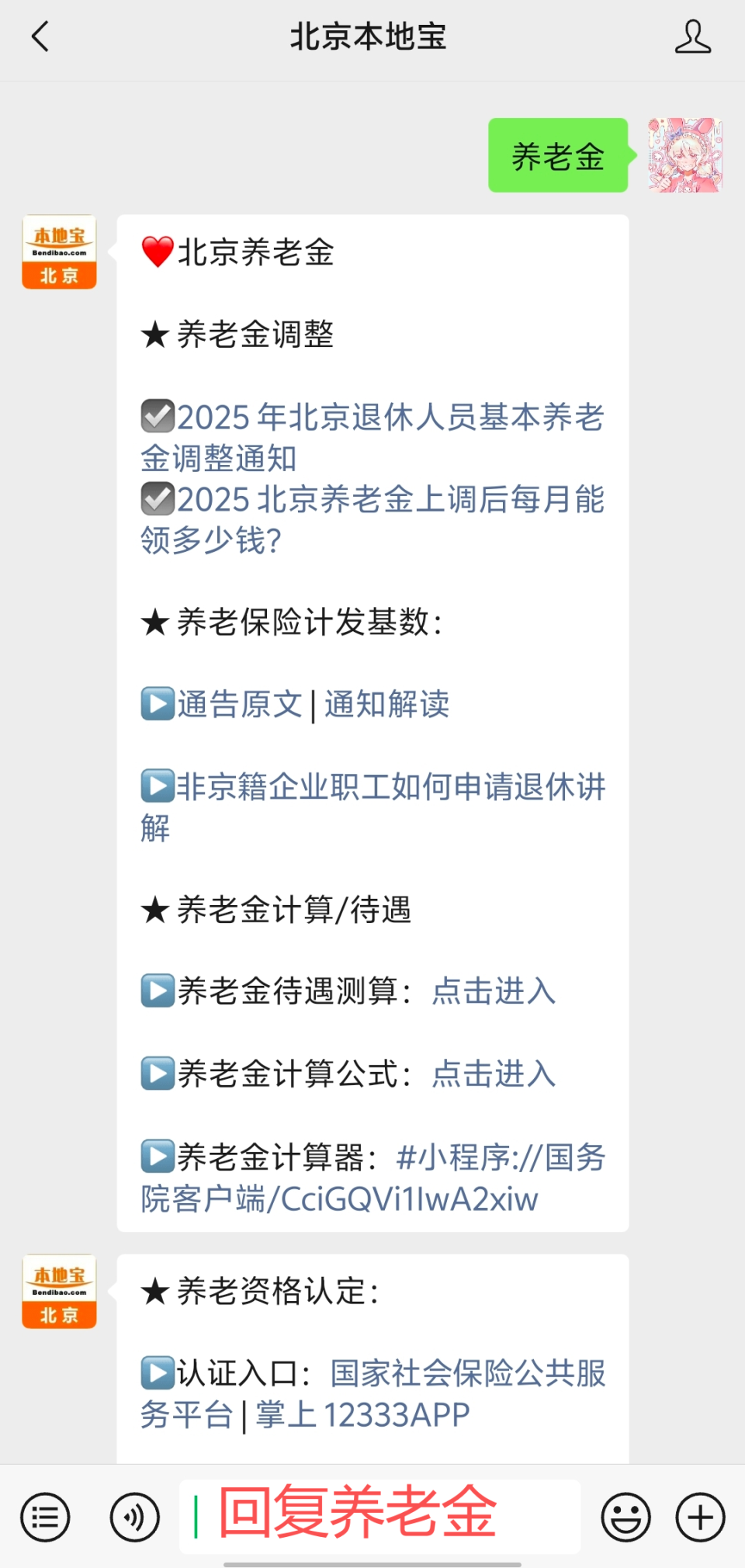Tick the checkbox before 2025北京养老金上调后每月能领多少钱

[x=158, y=501]
